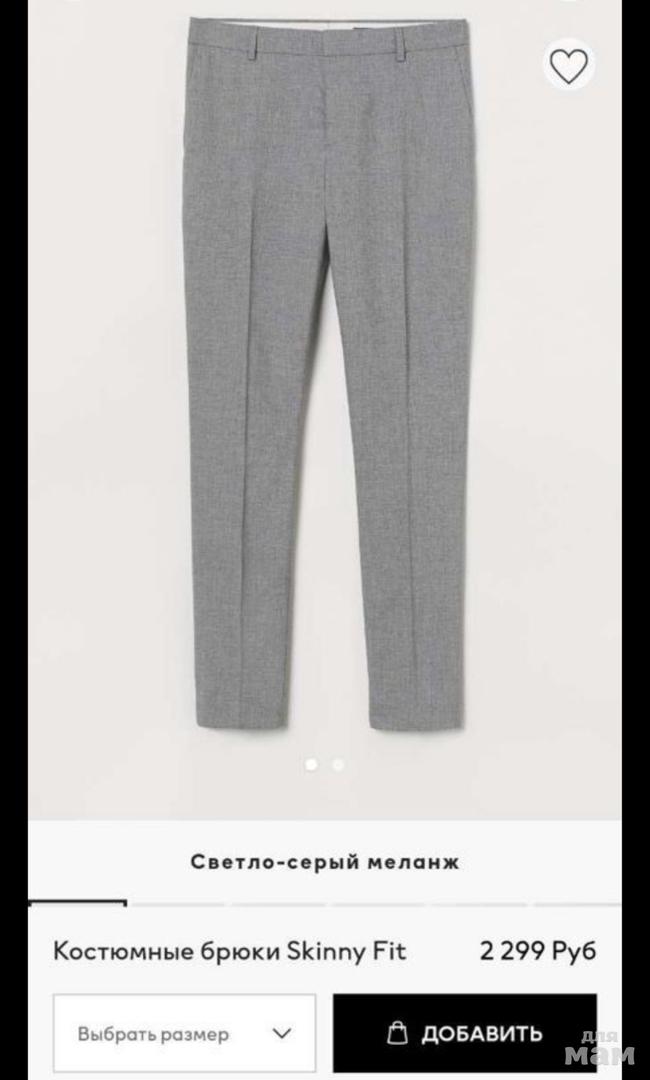Open the grey trousers product photo
The image size is (650, 1080).
click(327, 380)
